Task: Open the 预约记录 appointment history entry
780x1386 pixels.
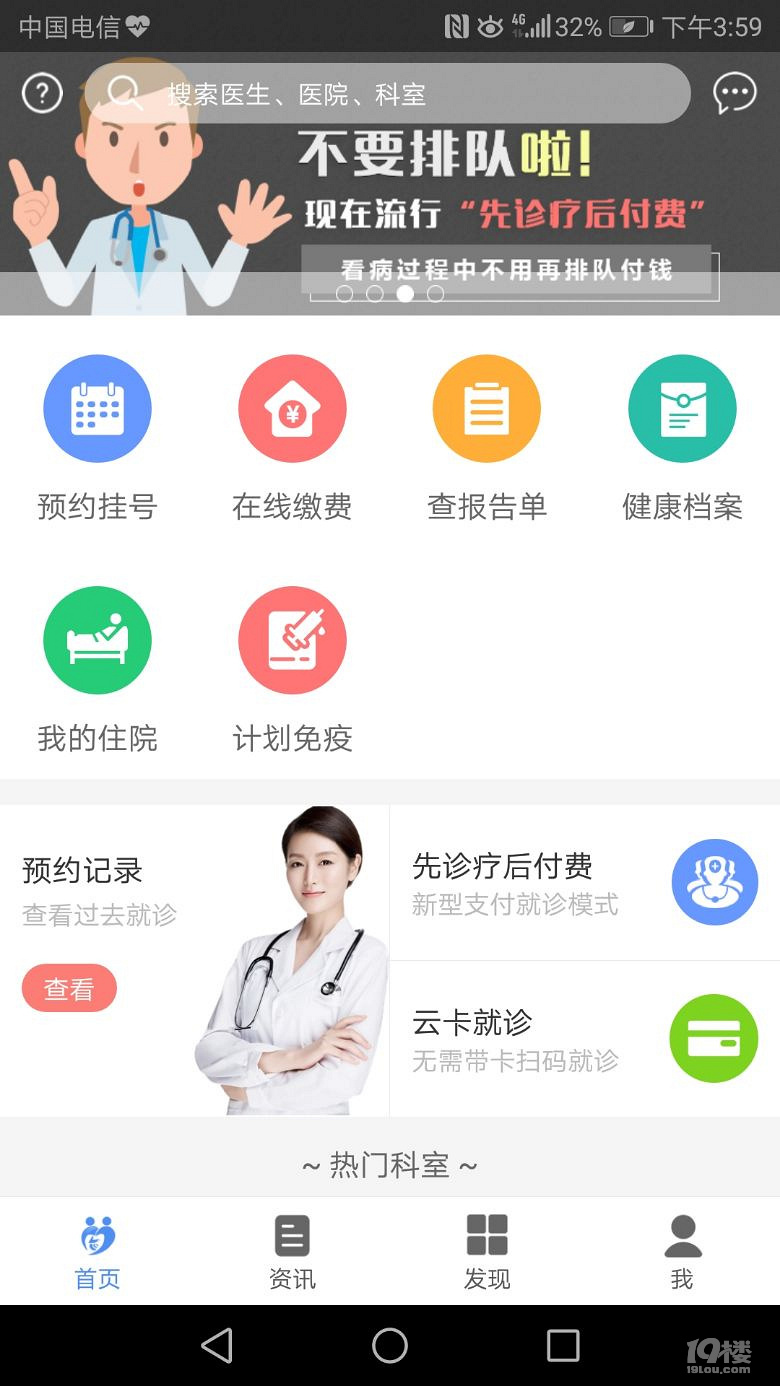Action: click(x=83, y=871)
